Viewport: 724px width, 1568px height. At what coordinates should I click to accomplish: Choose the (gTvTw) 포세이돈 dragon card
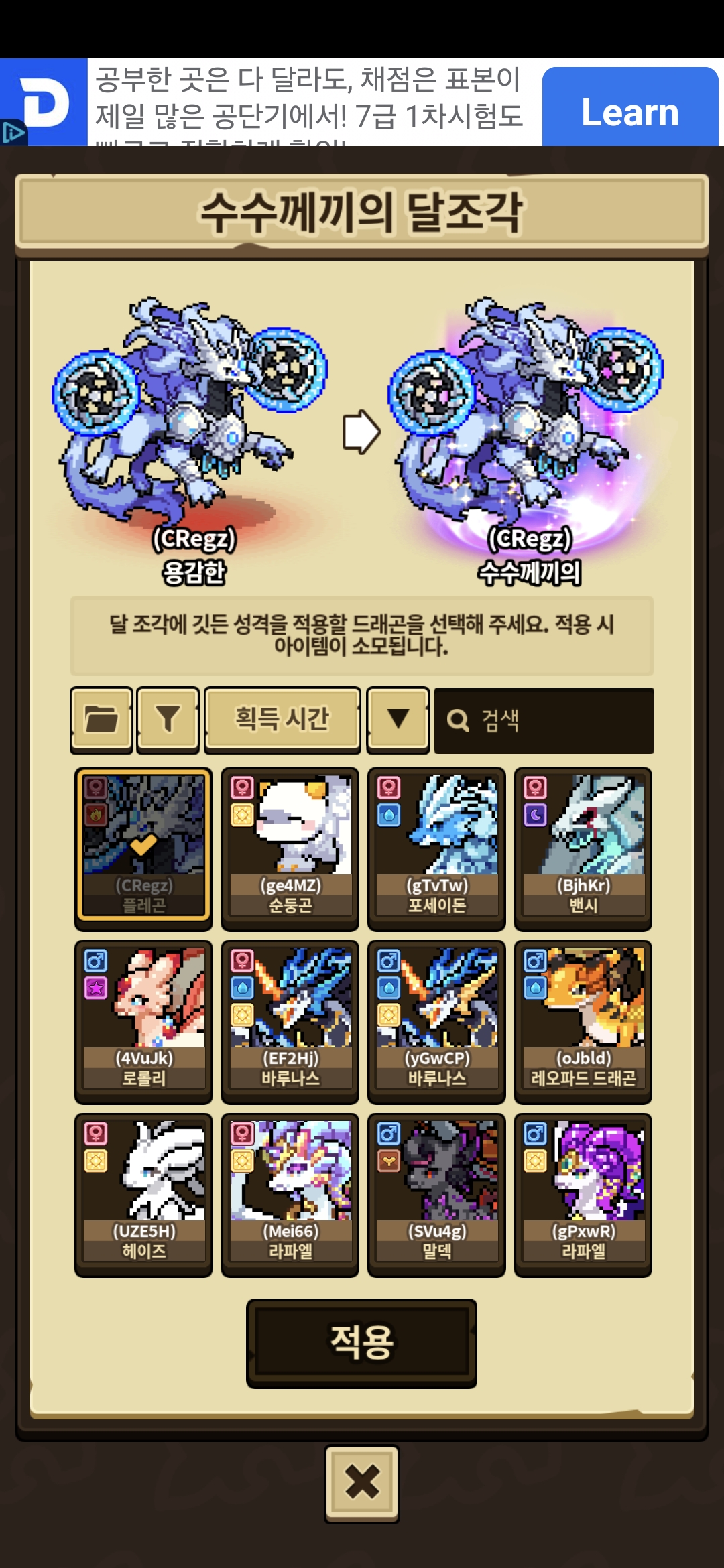pyautogui.click(x=436, y=849)
